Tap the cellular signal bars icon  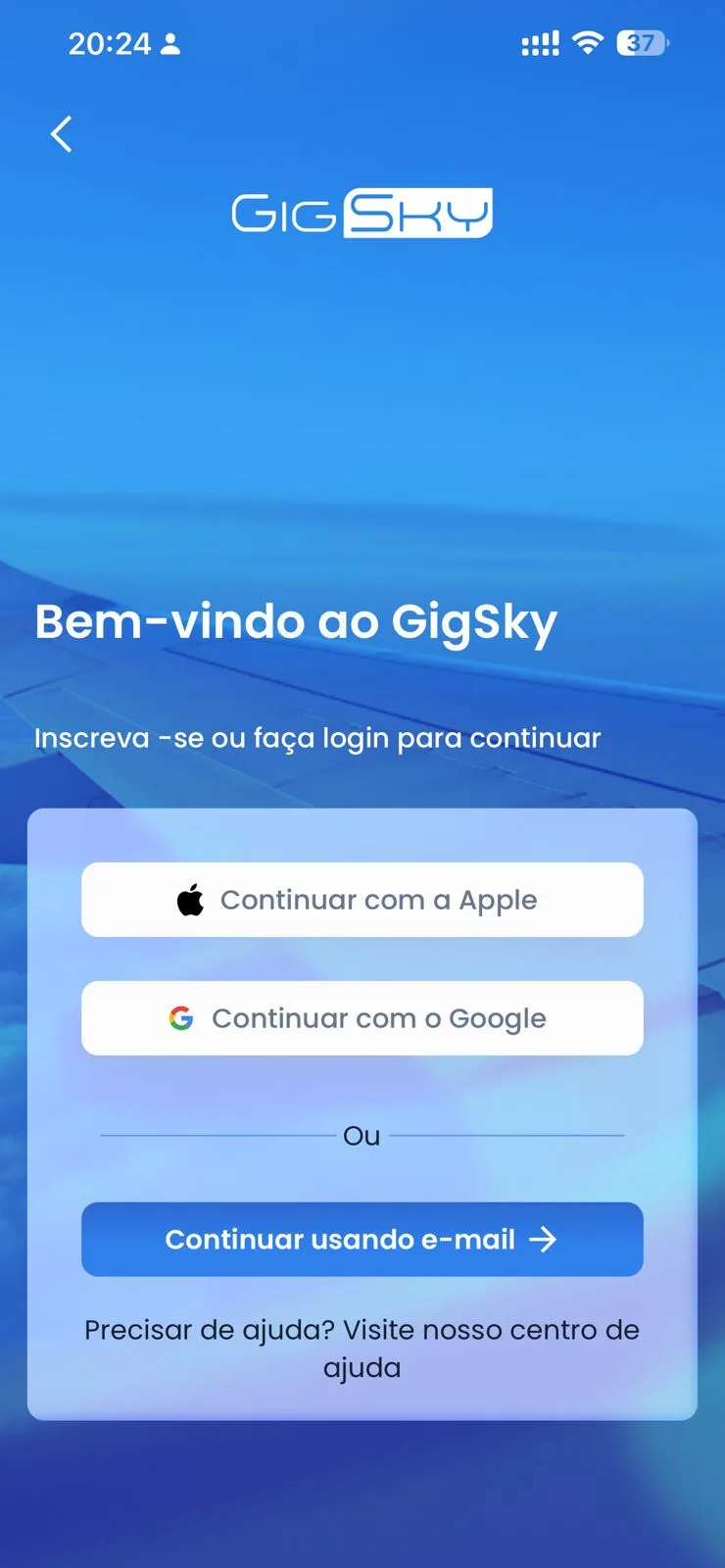coord(538,43)
